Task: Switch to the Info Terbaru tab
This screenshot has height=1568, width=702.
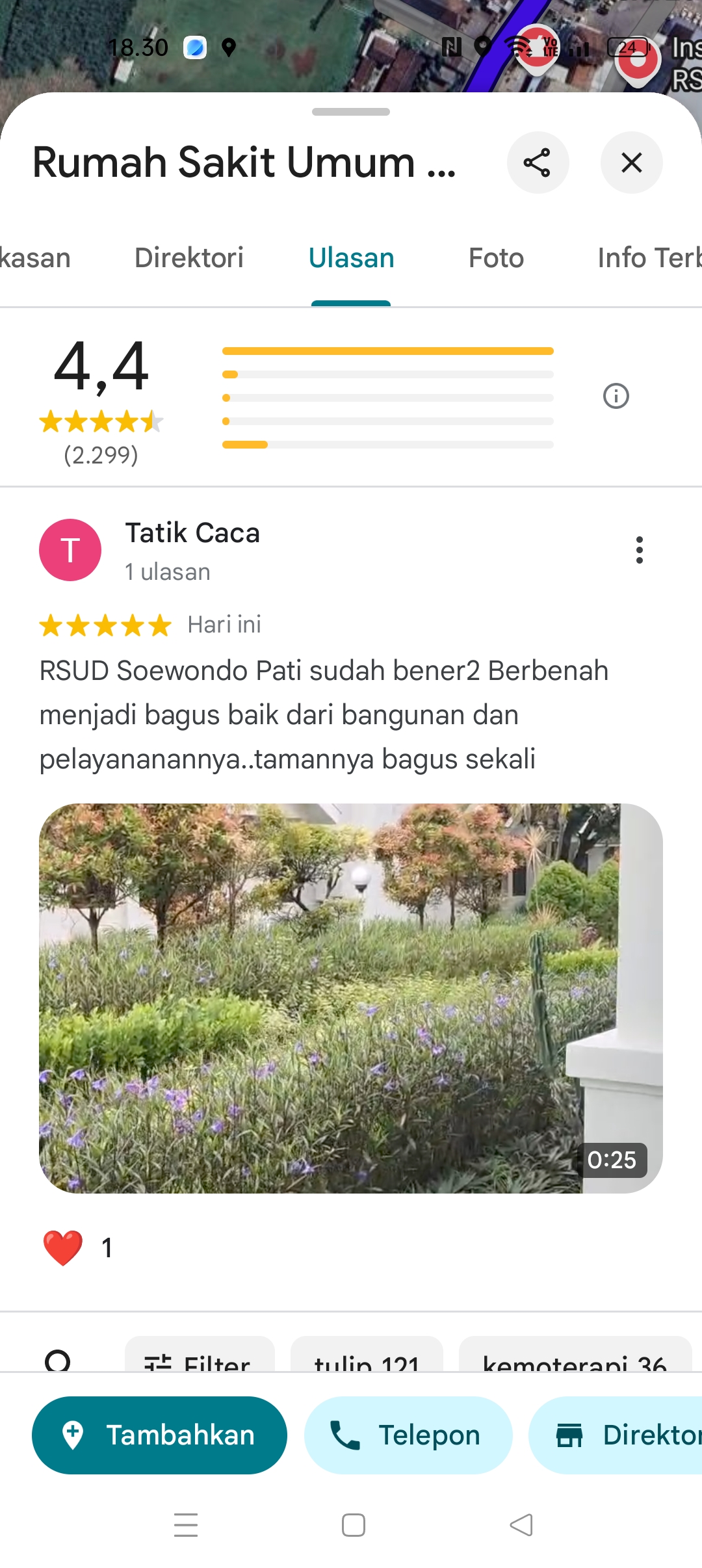Action: pos(649,258)
